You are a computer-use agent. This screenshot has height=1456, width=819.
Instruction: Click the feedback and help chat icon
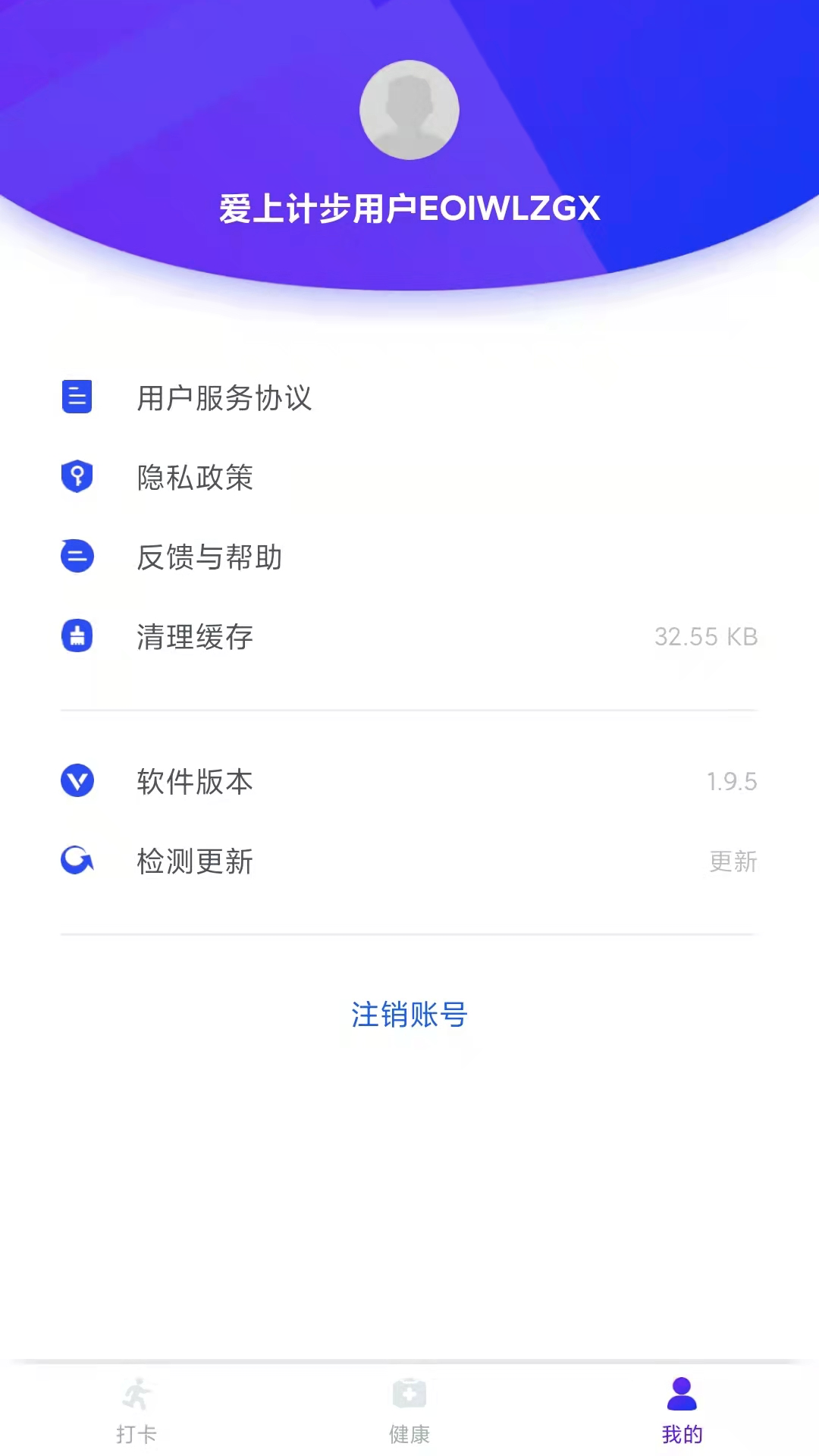pos(77,557)
